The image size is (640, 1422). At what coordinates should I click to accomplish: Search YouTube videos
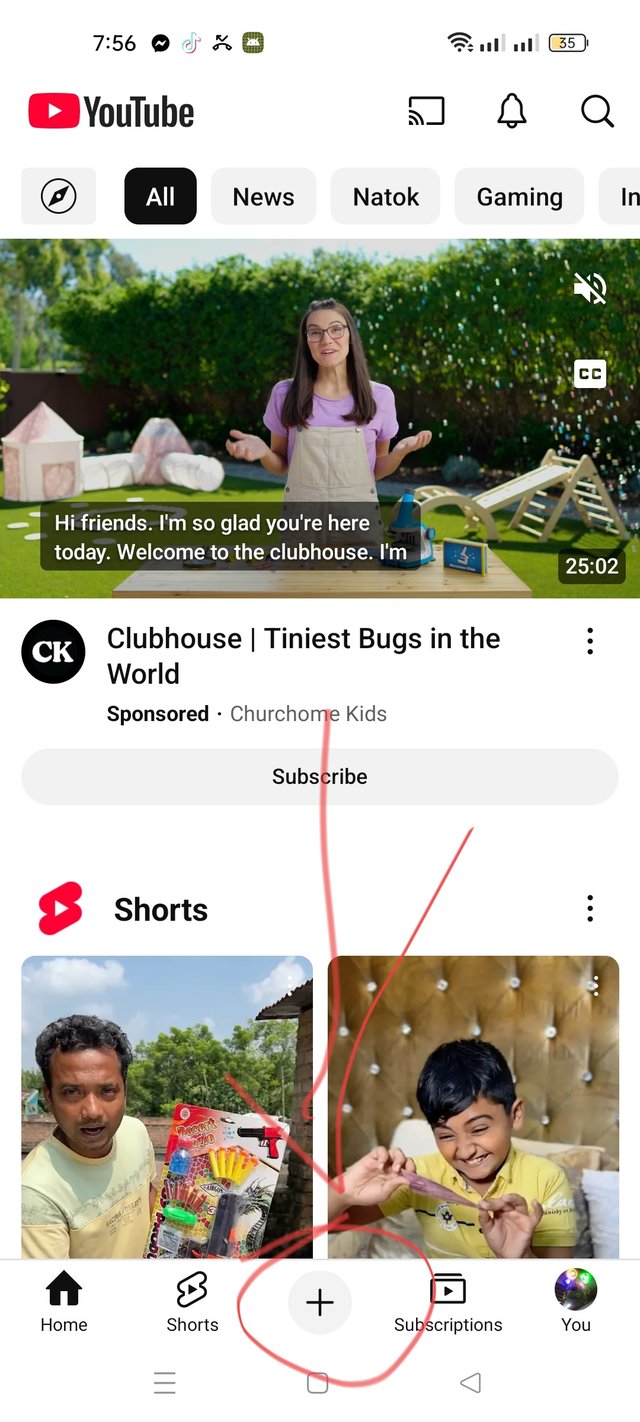pyautogui.click(x=597, y=111)
